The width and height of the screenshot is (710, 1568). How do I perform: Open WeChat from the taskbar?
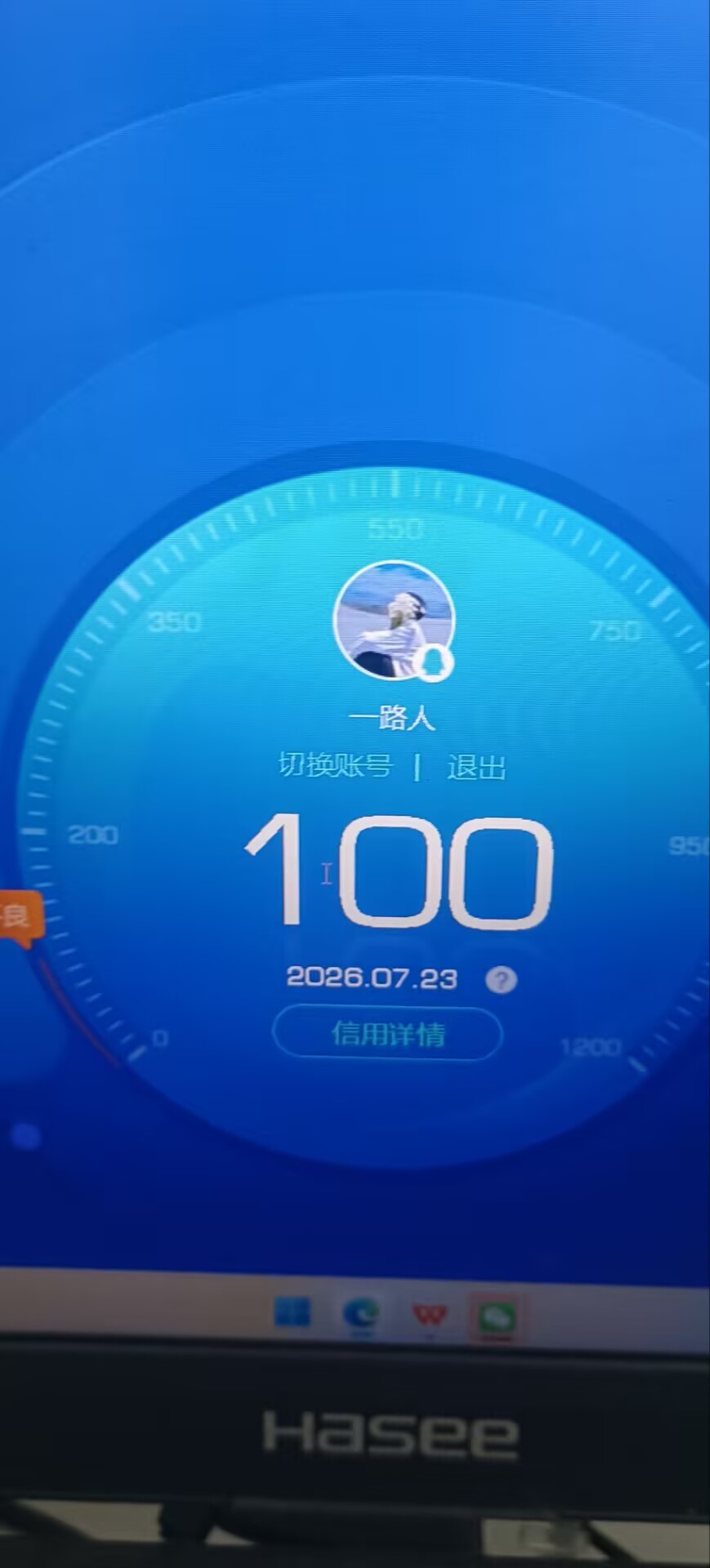pos(496,1317)
